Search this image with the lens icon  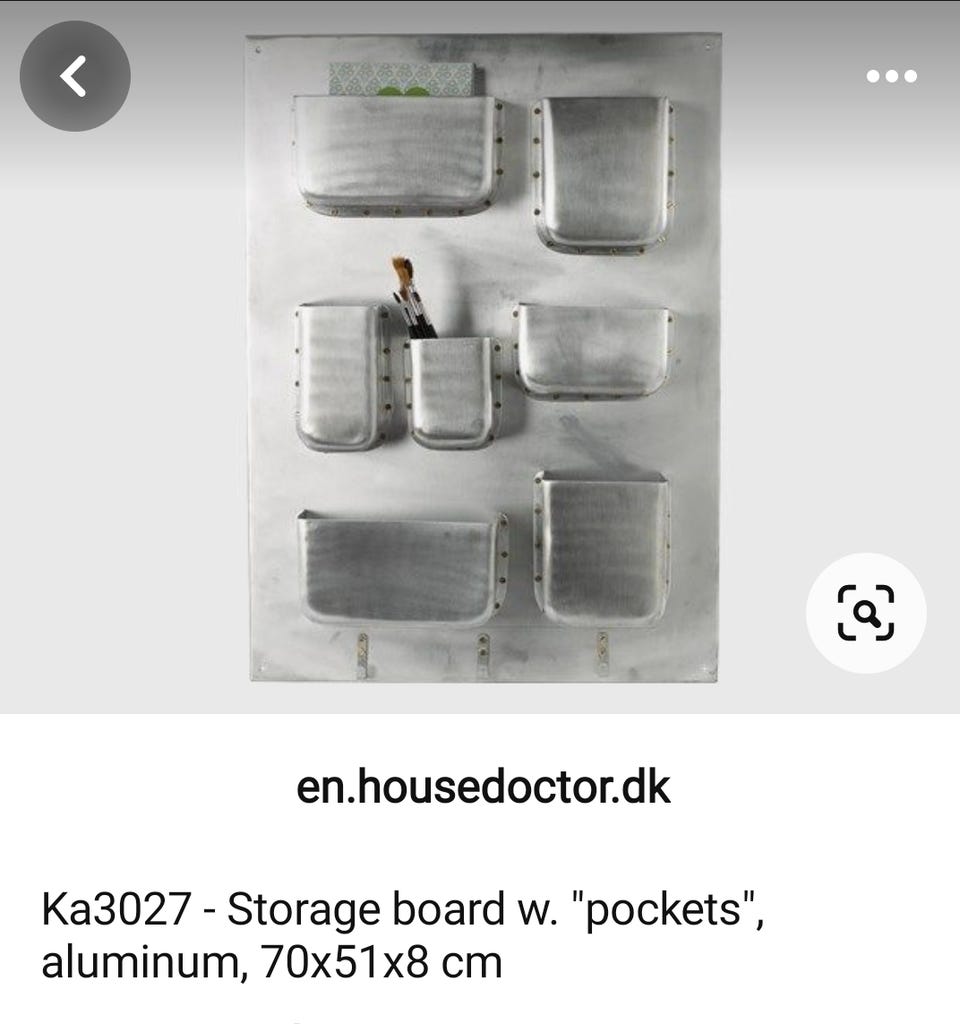click(x=866, y=612)
